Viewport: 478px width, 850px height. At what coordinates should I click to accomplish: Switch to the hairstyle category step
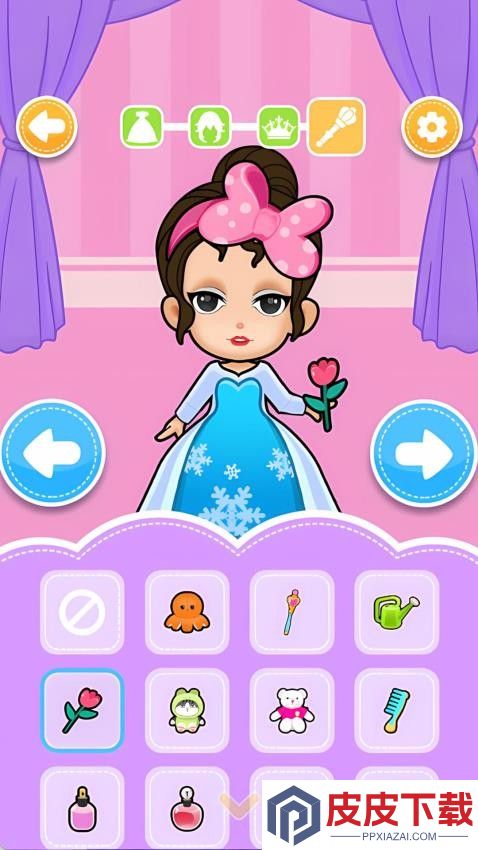pos(210,127)
